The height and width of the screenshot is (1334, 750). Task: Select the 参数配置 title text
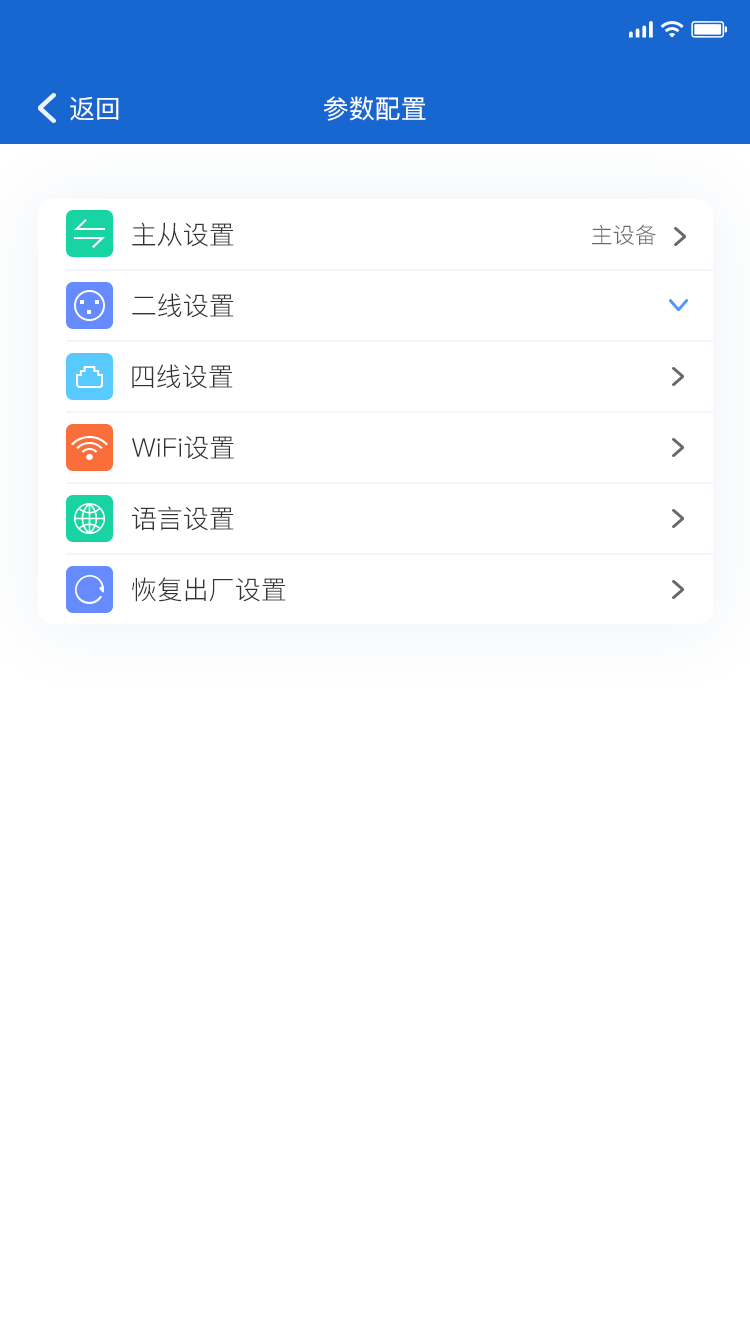click(375, 108)
